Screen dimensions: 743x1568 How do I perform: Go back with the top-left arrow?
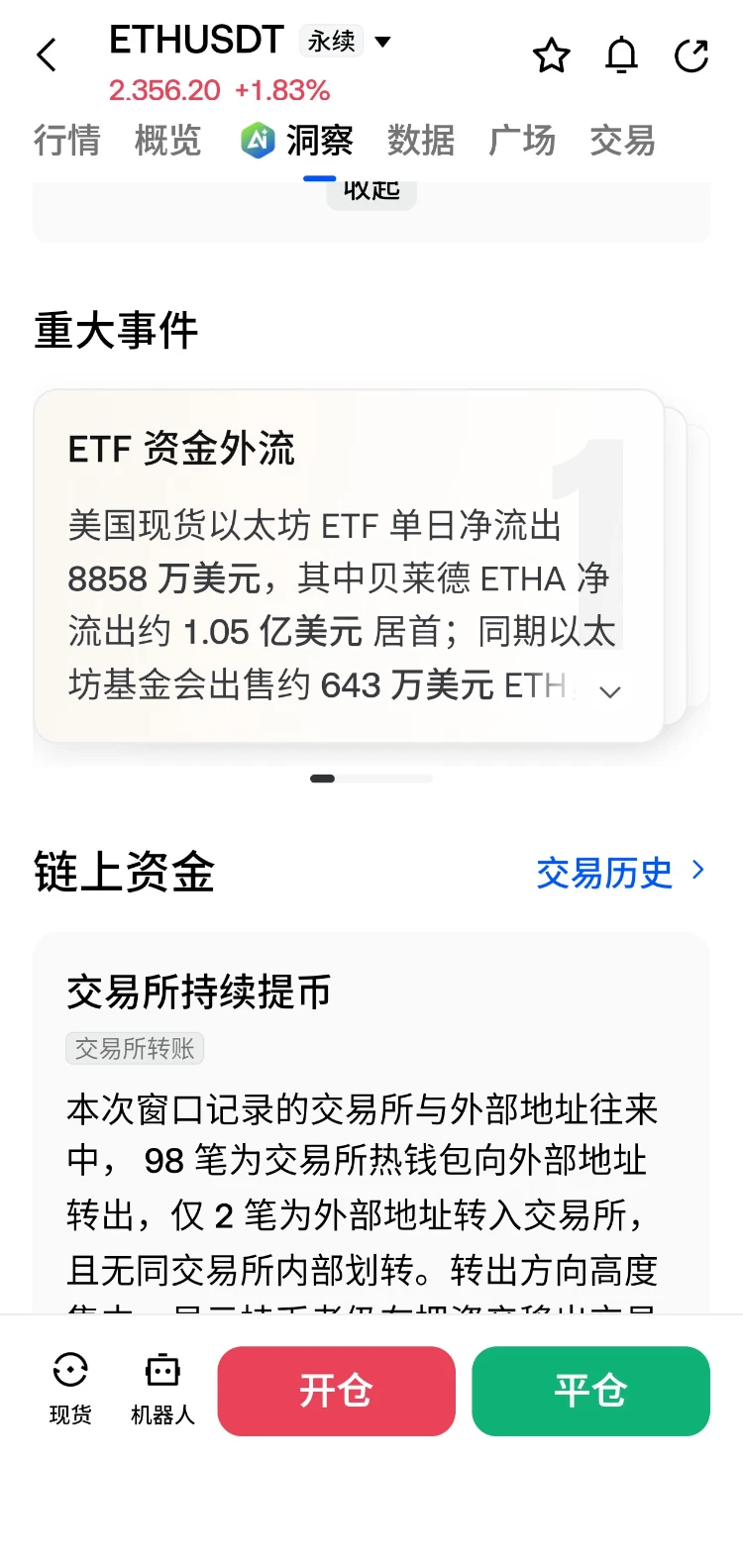pyautogui.click(x=47, y=55)
